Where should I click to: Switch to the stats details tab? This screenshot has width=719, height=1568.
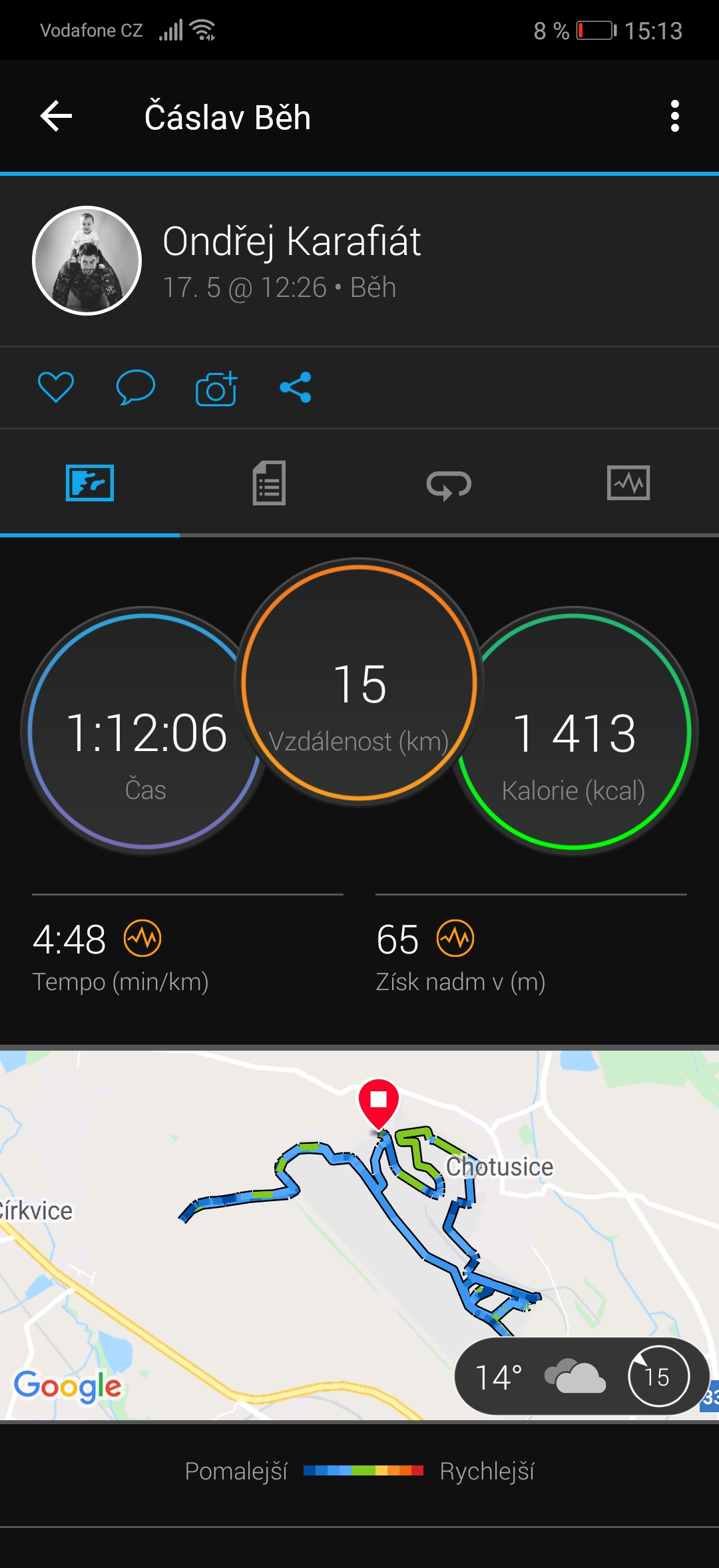click(269, 483)
